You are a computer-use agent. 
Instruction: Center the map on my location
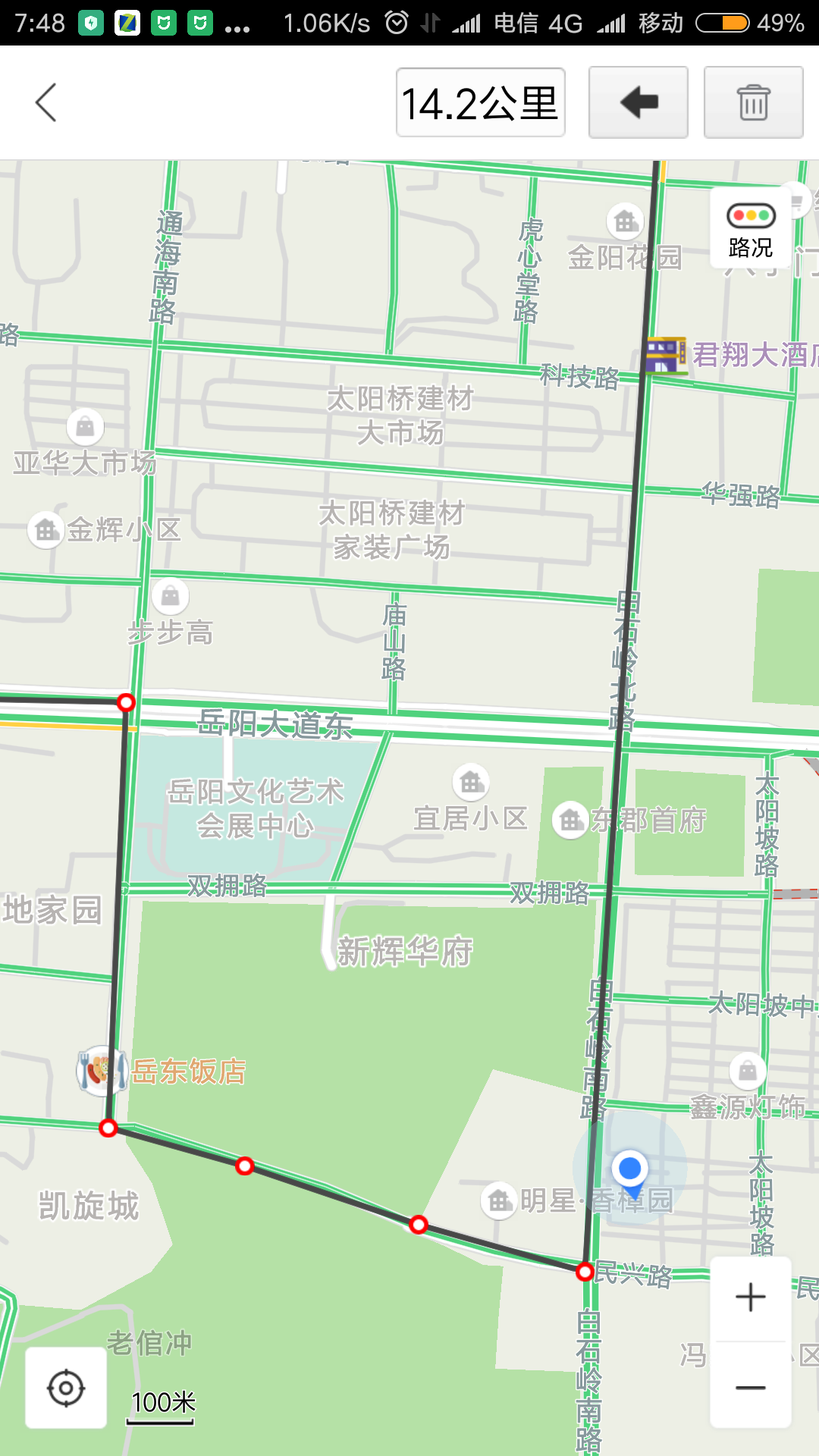pos(66,1388)
